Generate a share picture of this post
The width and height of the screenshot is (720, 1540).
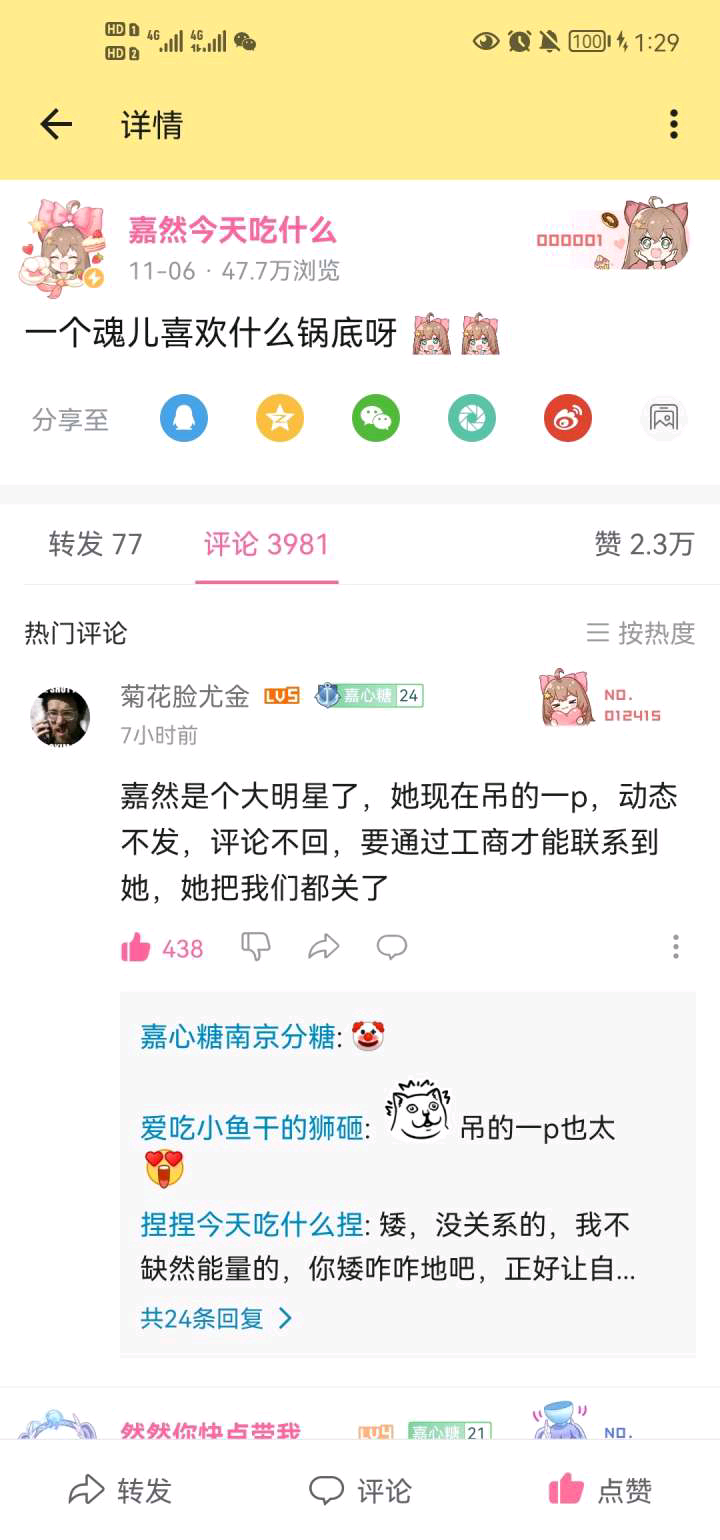(663, 418)
